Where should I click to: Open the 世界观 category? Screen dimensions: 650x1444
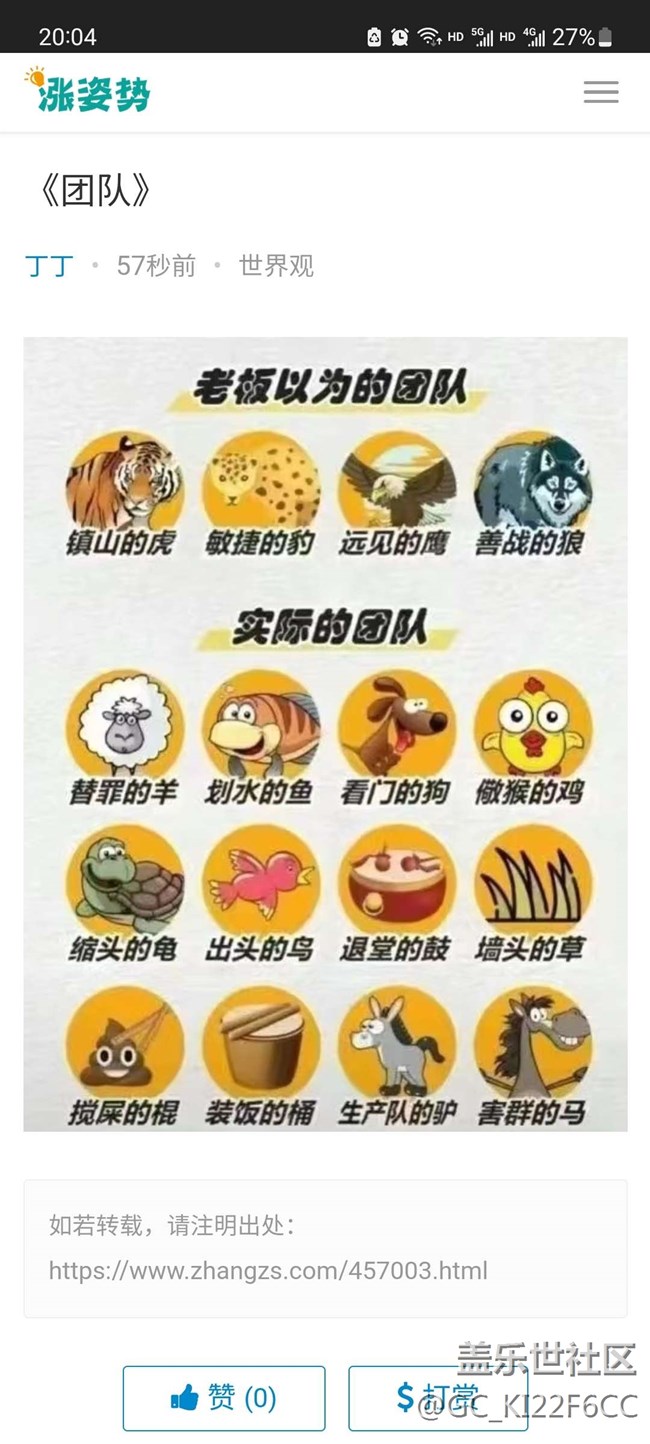276,266
